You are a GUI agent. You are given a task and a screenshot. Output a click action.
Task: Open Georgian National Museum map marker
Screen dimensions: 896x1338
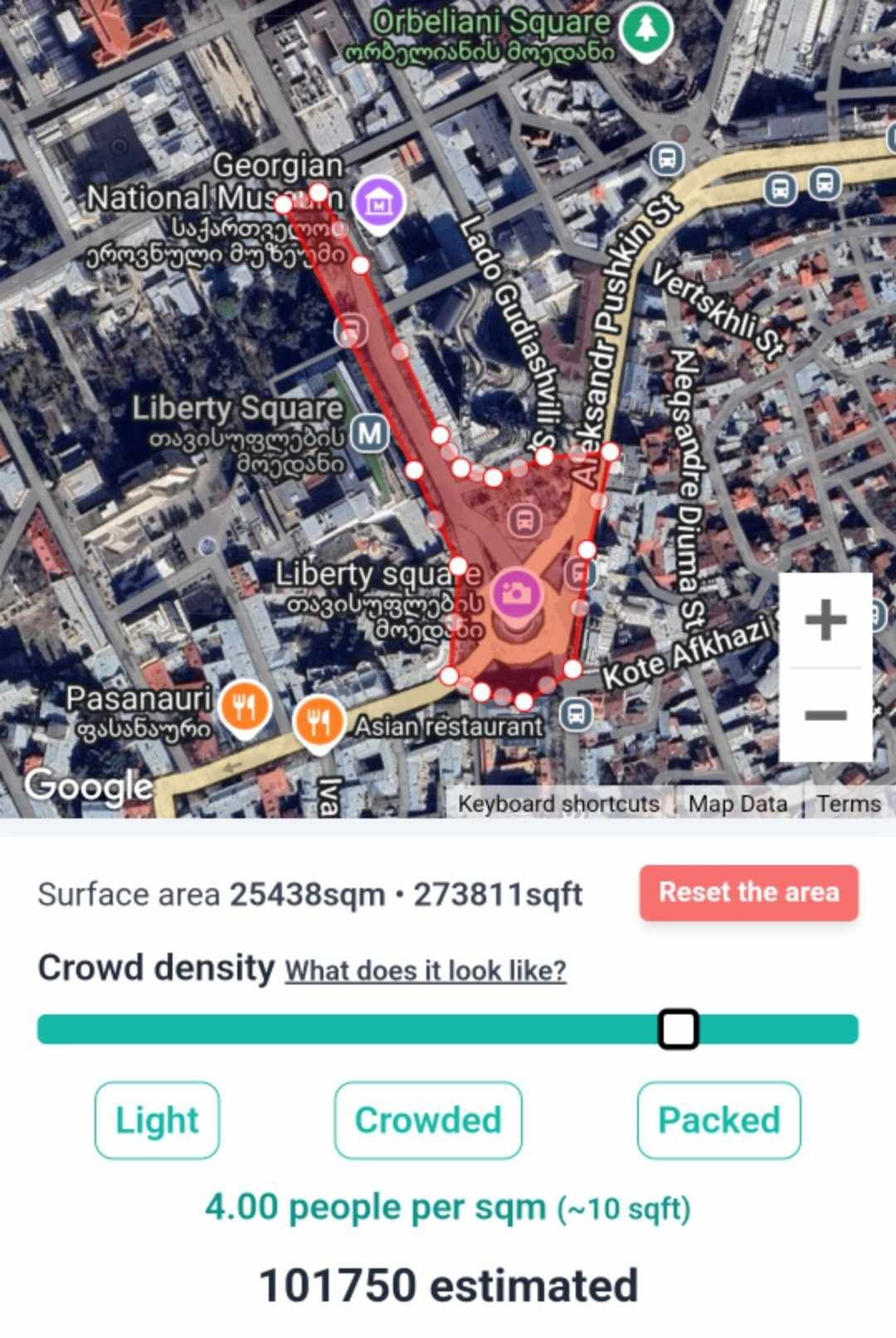pos(379,203)
